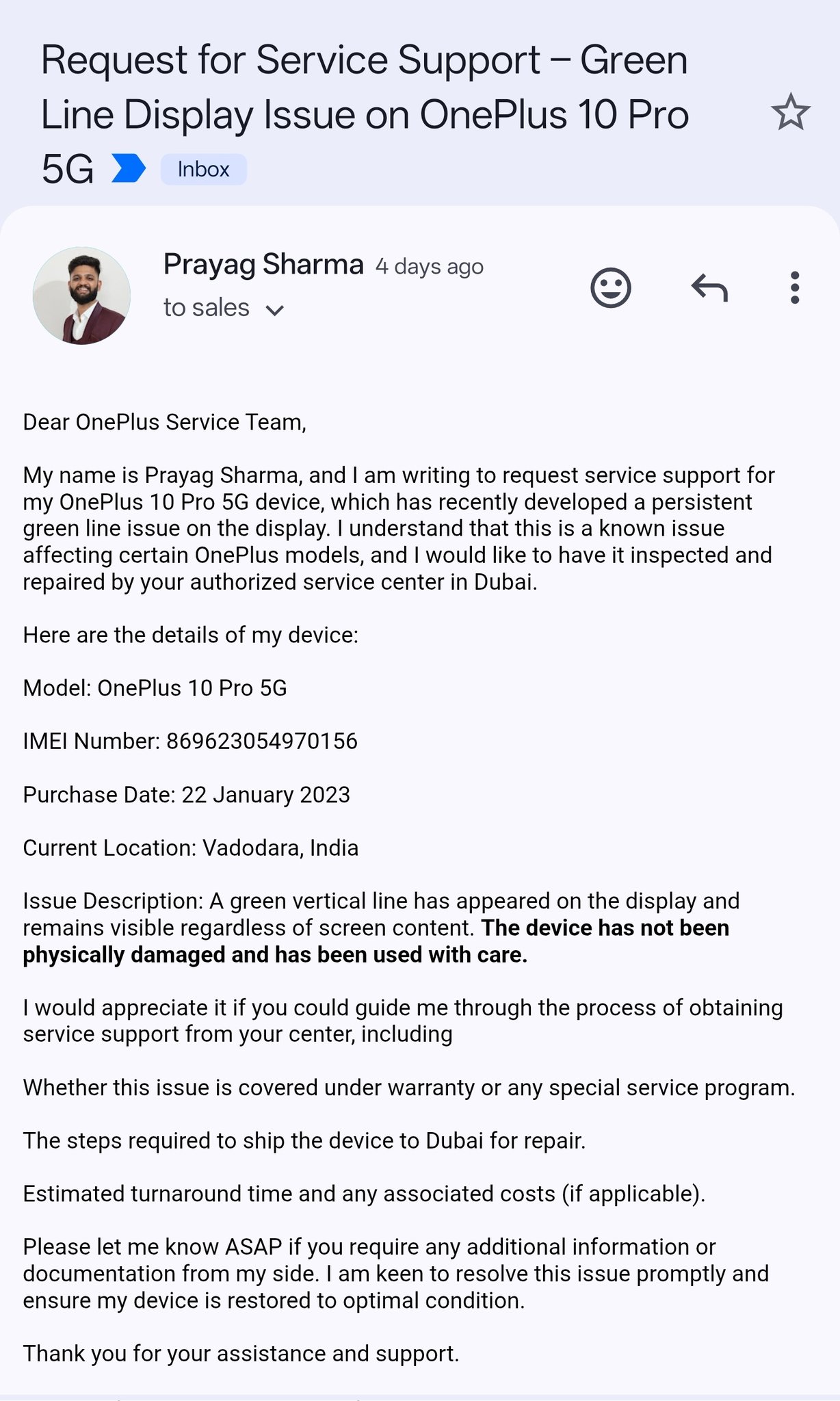The height and width of the screenshot is (1401, 840).
Task: View Prayag Sharma's profile picture
Action: 82,296
